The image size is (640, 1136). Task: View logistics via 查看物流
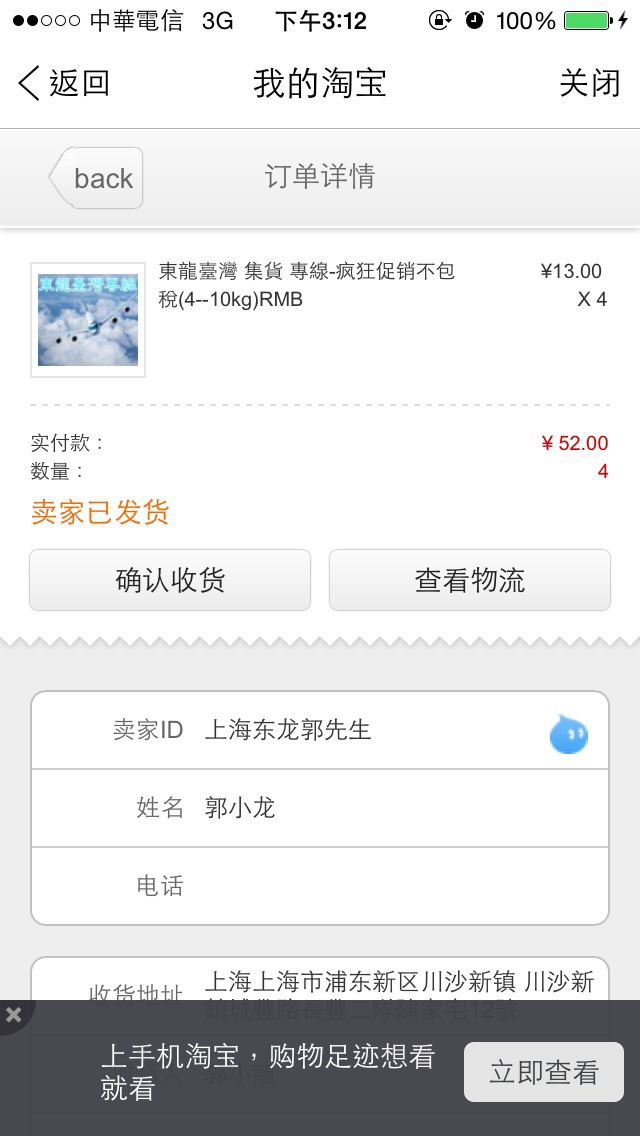tap(469, 580)
